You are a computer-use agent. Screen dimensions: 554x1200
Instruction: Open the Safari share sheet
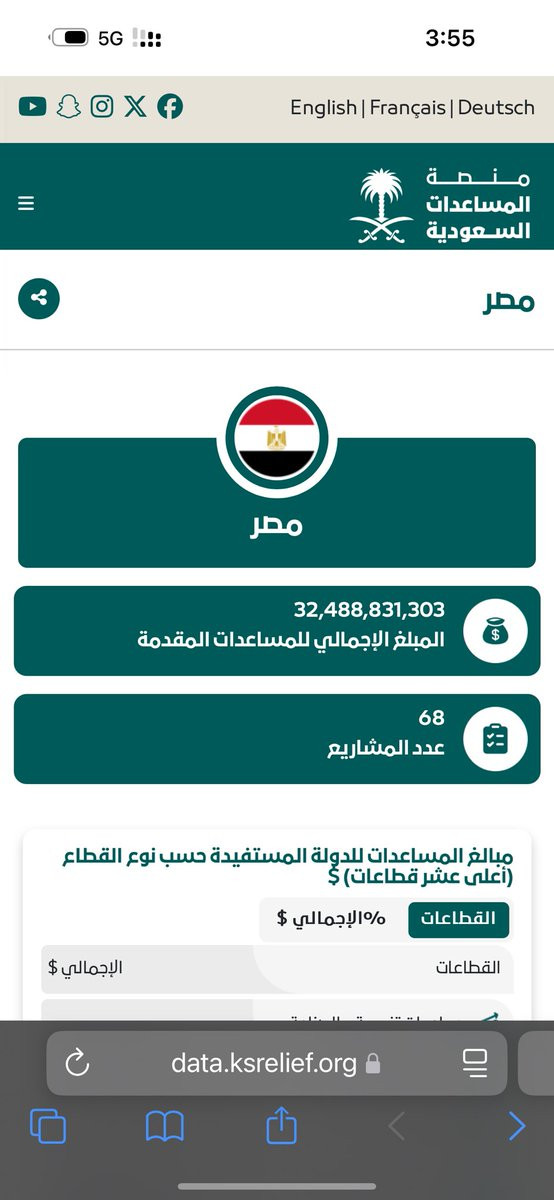pos(282,1125)
